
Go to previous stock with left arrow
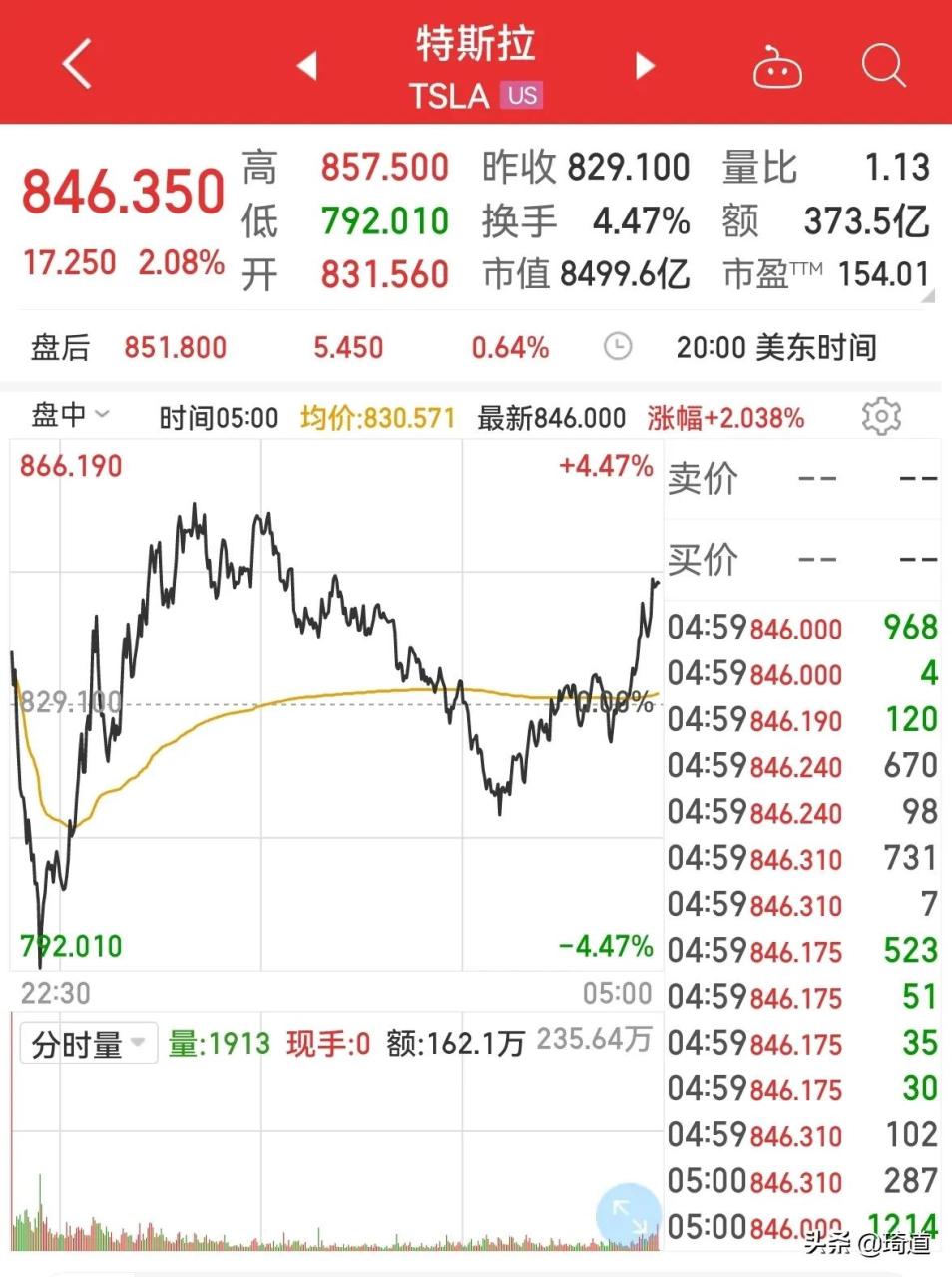307,65
